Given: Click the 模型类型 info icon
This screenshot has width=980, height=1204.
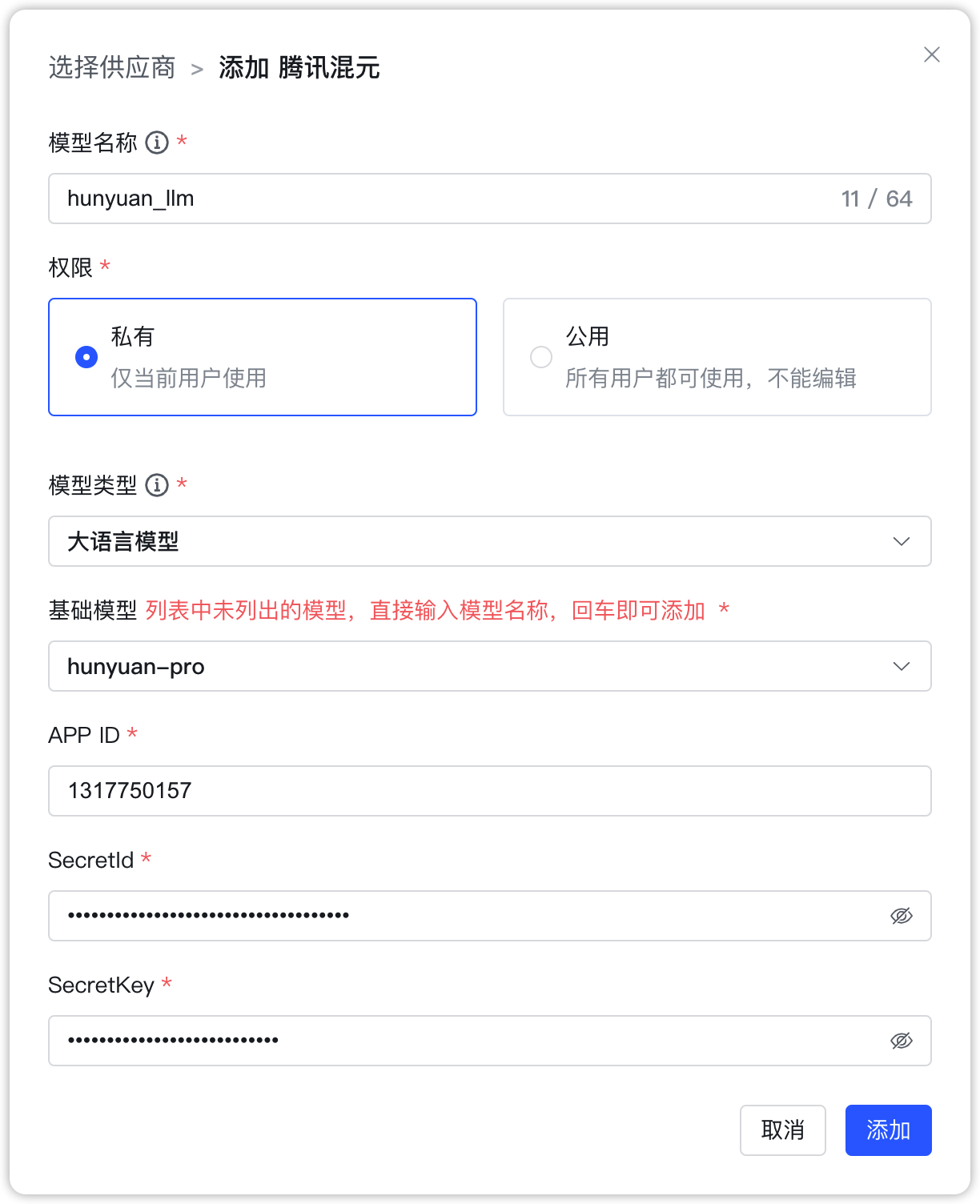Looking at the screenshot, I should coord(157,484).
